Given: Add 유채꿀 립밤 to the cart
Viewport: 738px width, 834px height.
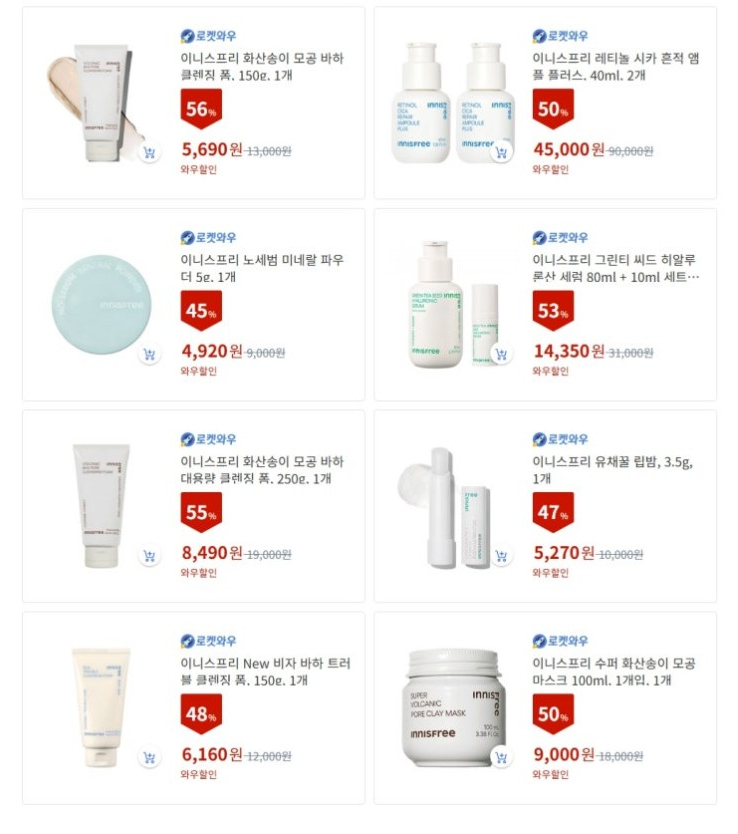Looking at the screenshot, I should 501,556.
